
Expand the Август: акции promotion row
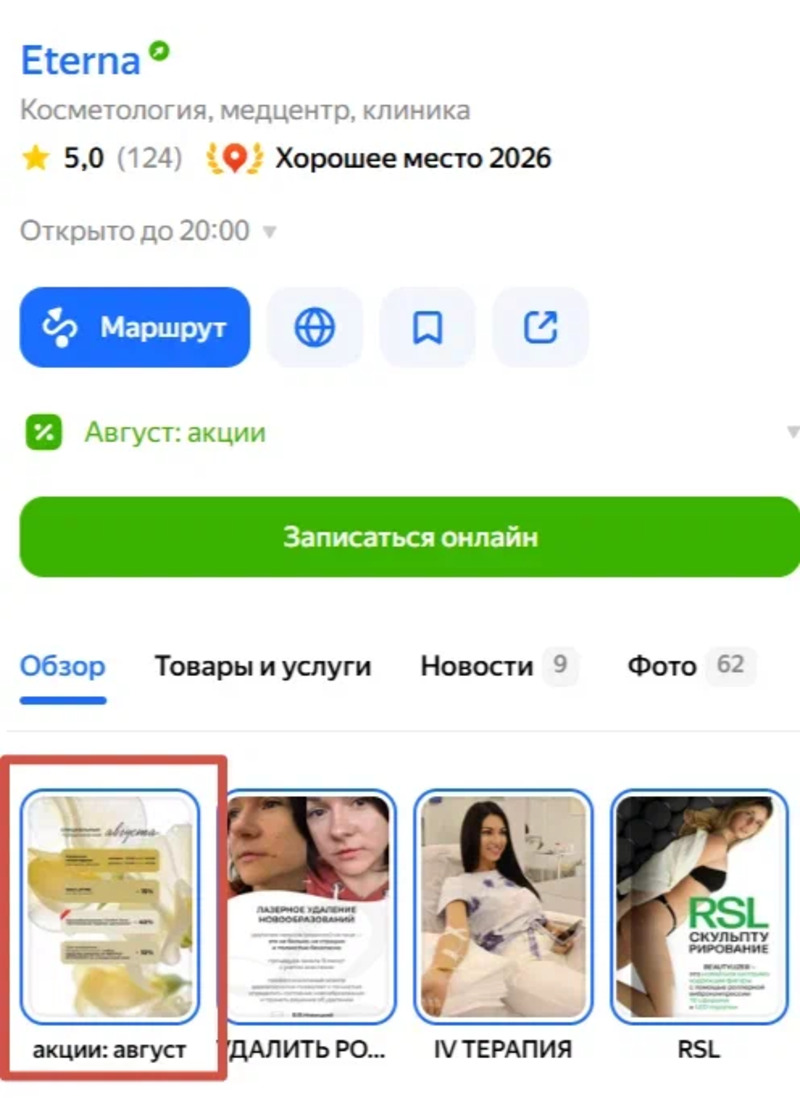pos(410,432)
